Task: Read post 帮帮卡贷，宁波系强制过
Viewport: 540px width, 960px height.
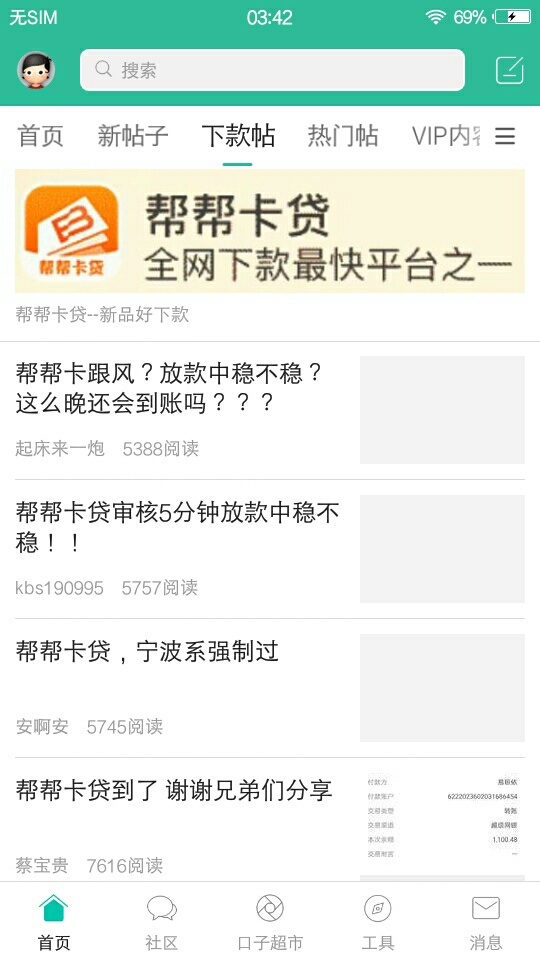Action: tap(270, 688)
